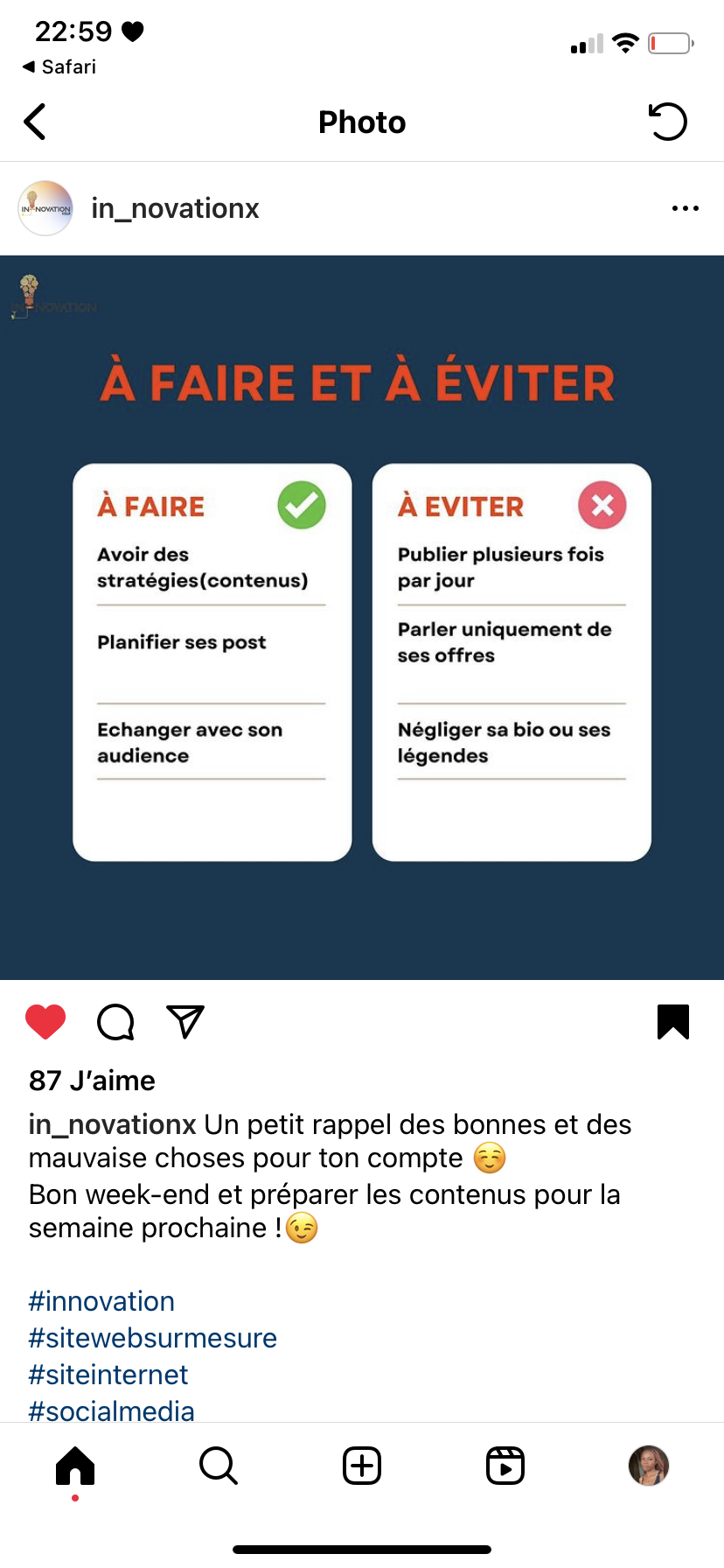Open the #innovation hashtag
Screen dimensions: 724x1568
101,1301
